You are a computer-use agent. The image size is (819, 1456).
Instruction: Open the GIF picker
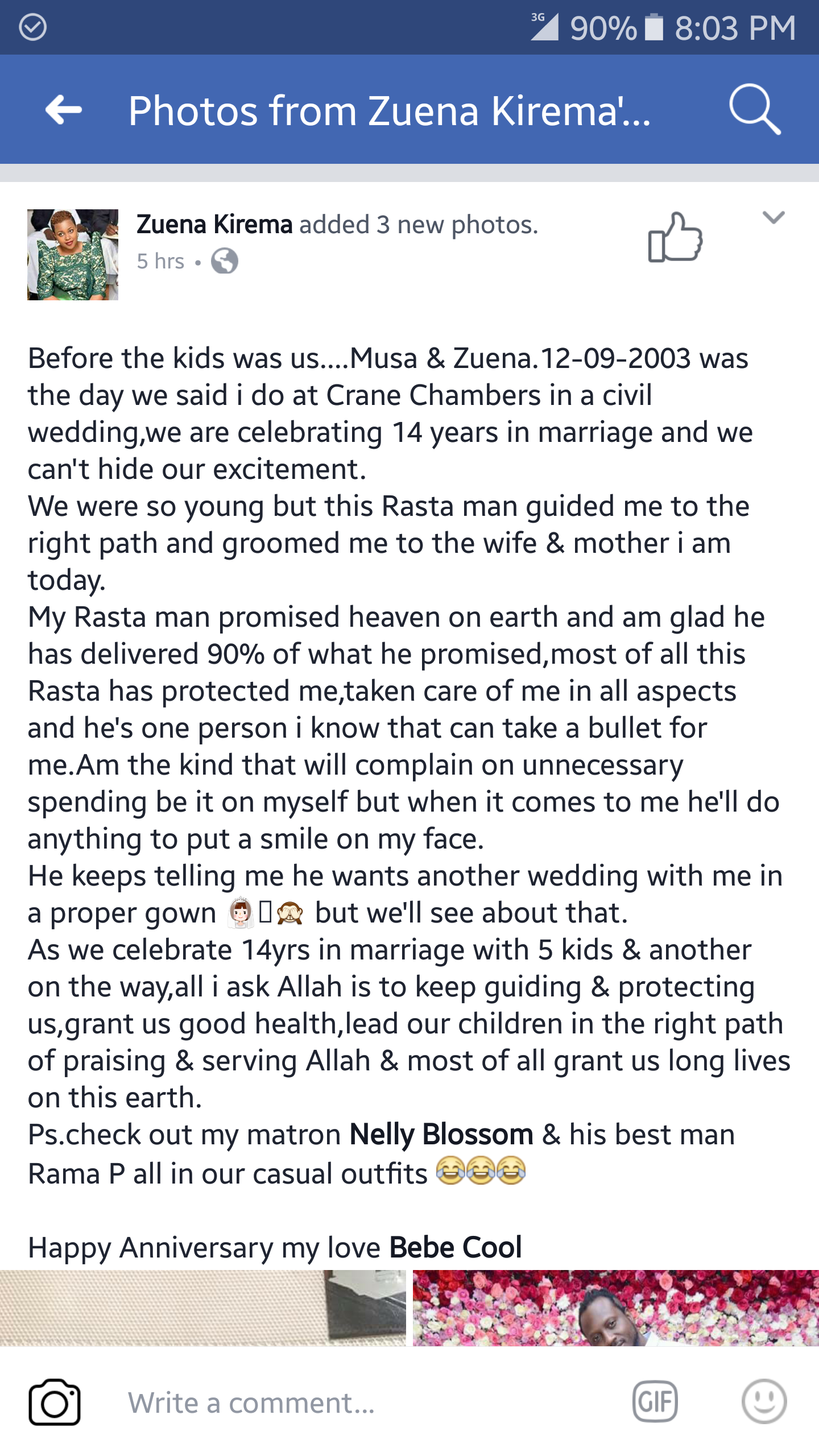655,1401
